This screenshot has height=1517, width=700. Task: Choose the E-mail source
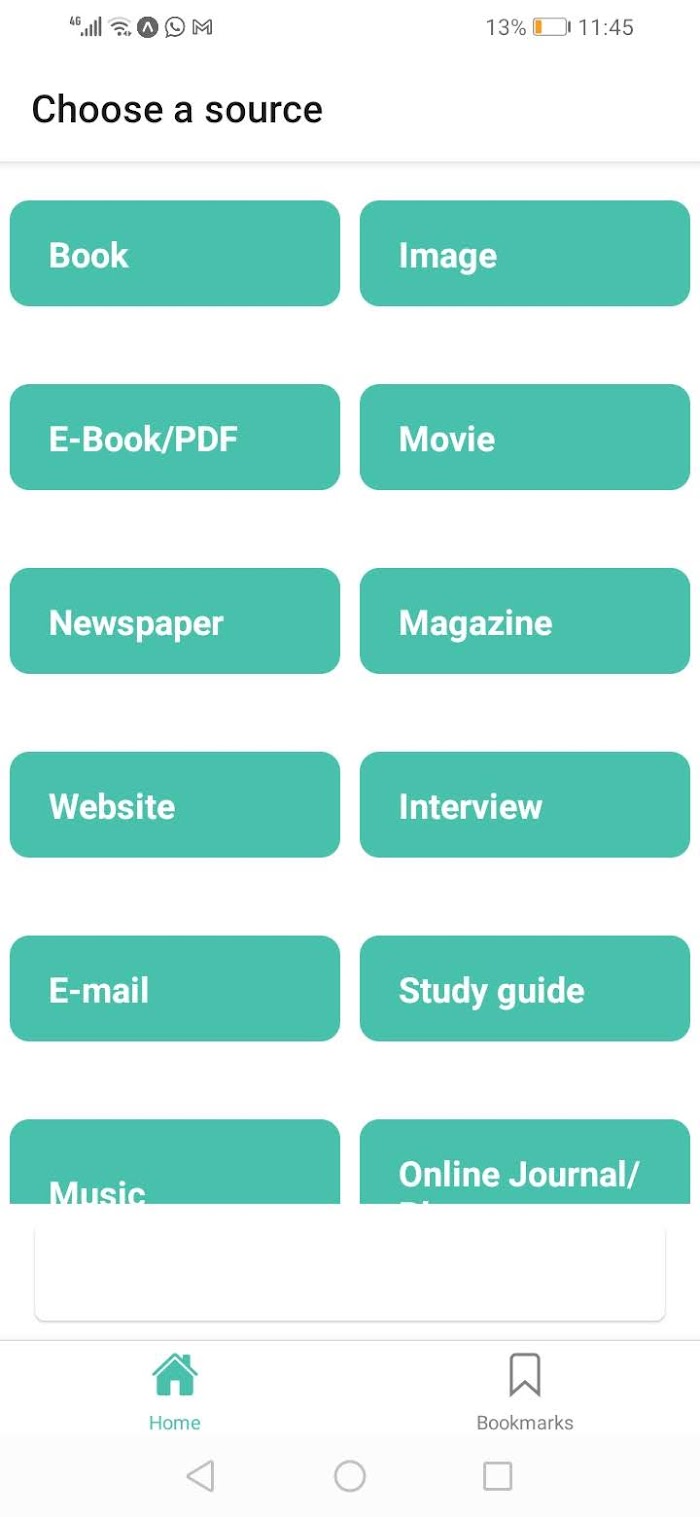click(175, 989)
